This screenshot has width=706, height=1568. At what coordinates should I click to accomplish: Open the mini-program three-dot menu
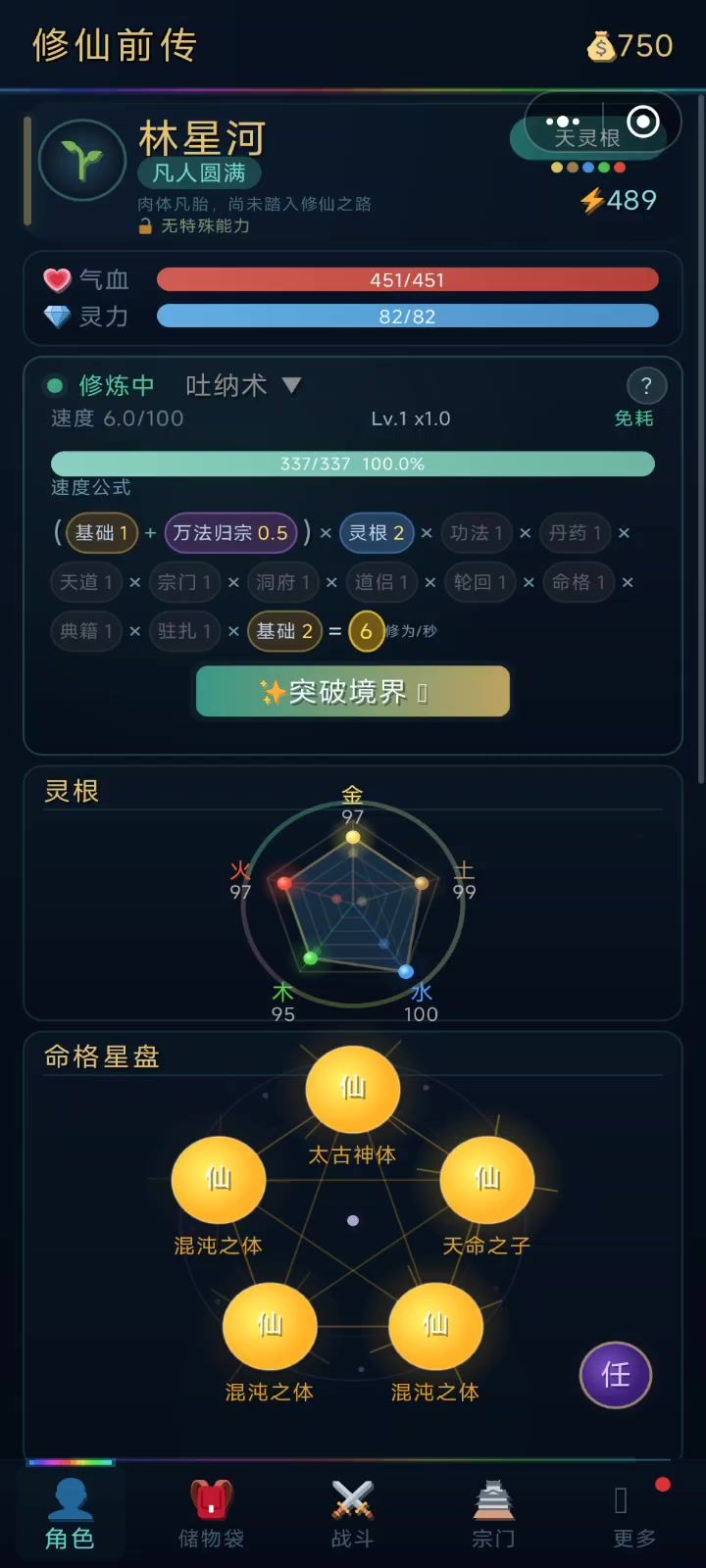coord(563,122)
